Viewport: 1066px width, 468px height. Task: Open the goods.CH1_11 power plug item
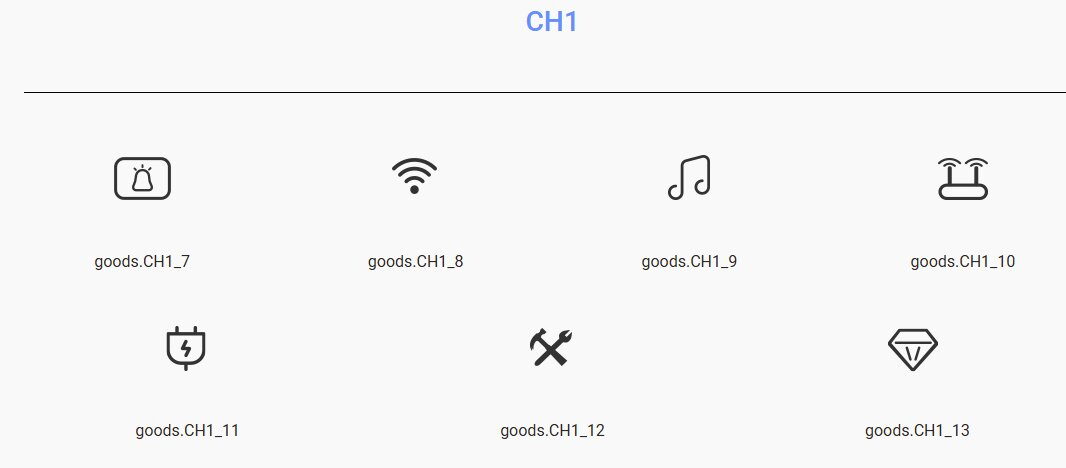coord(186,349)
